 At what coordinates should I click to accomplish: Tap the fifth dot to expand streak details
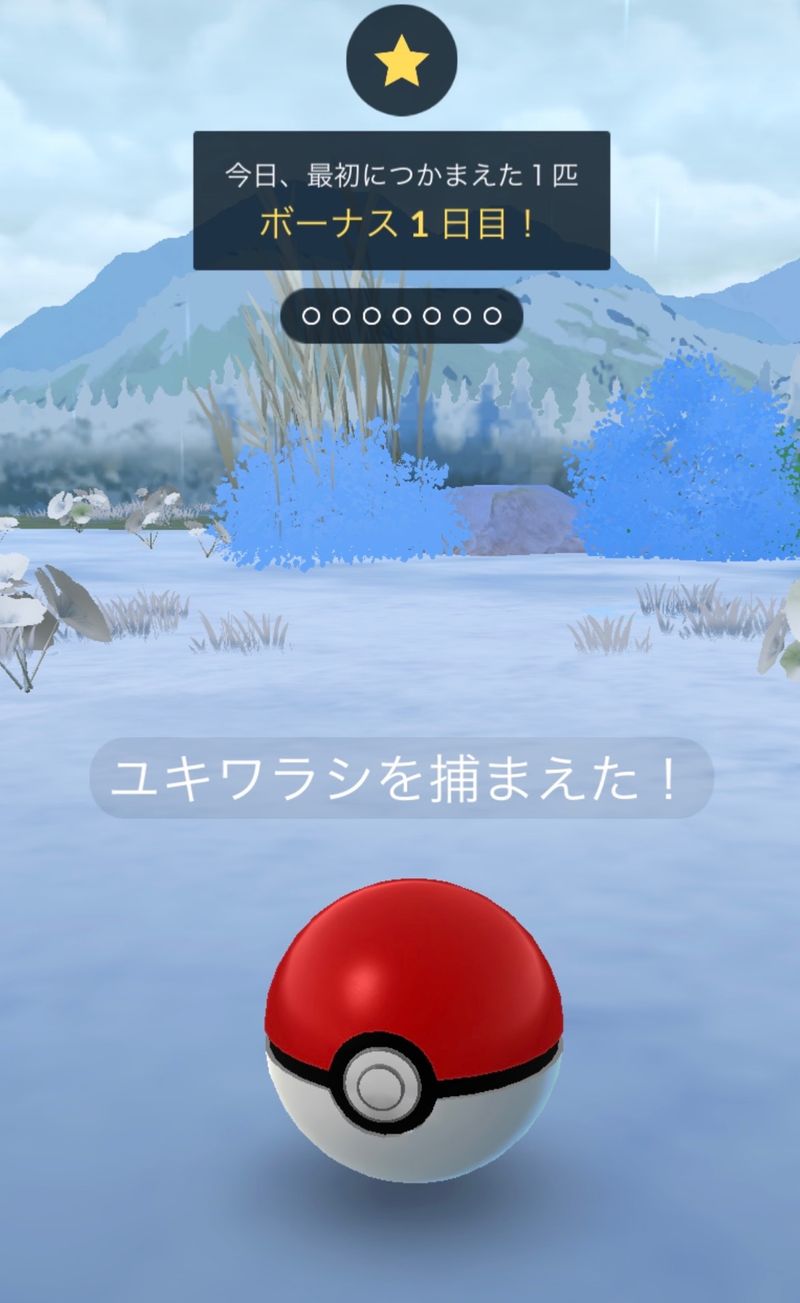point(432,315)
